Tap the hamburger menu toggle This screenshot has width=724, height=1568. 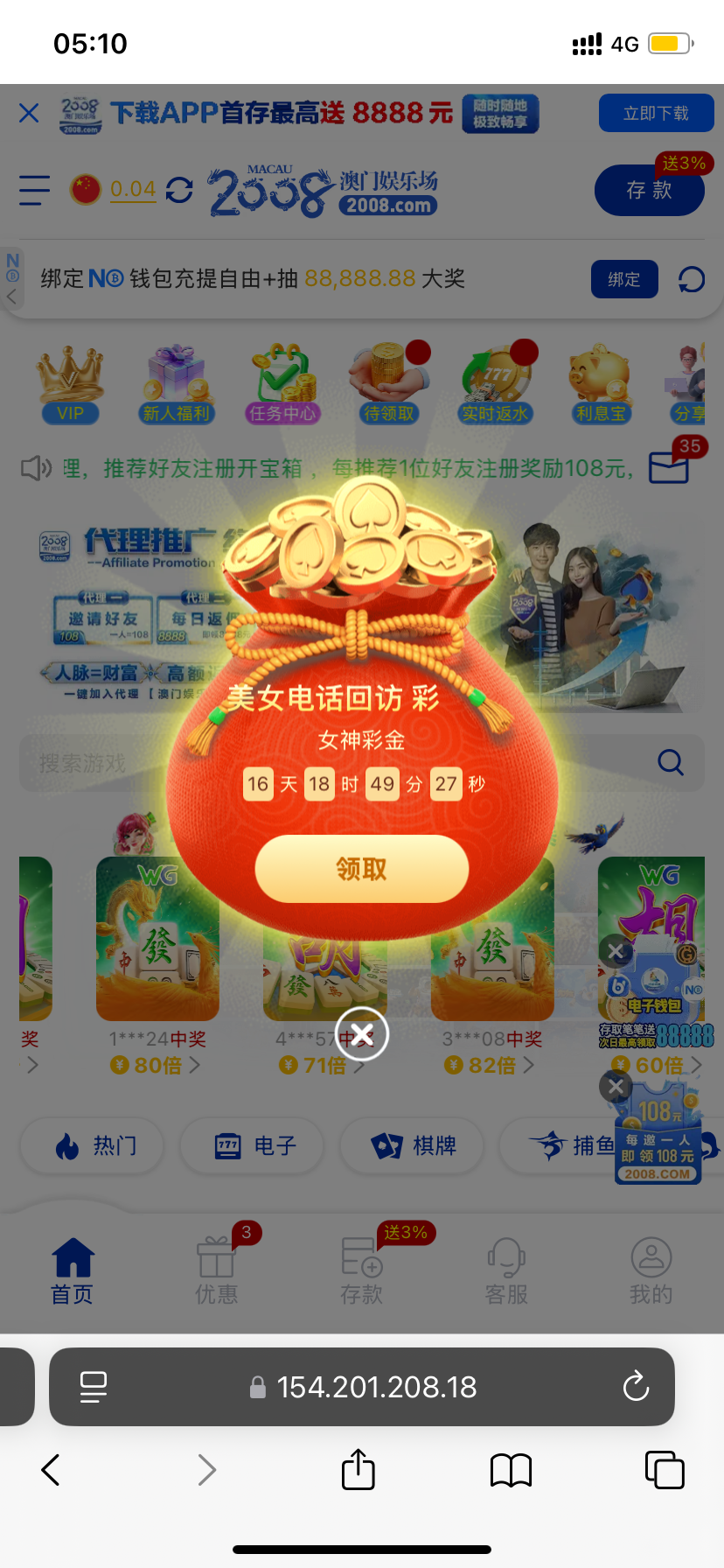[x=33, y=189]
